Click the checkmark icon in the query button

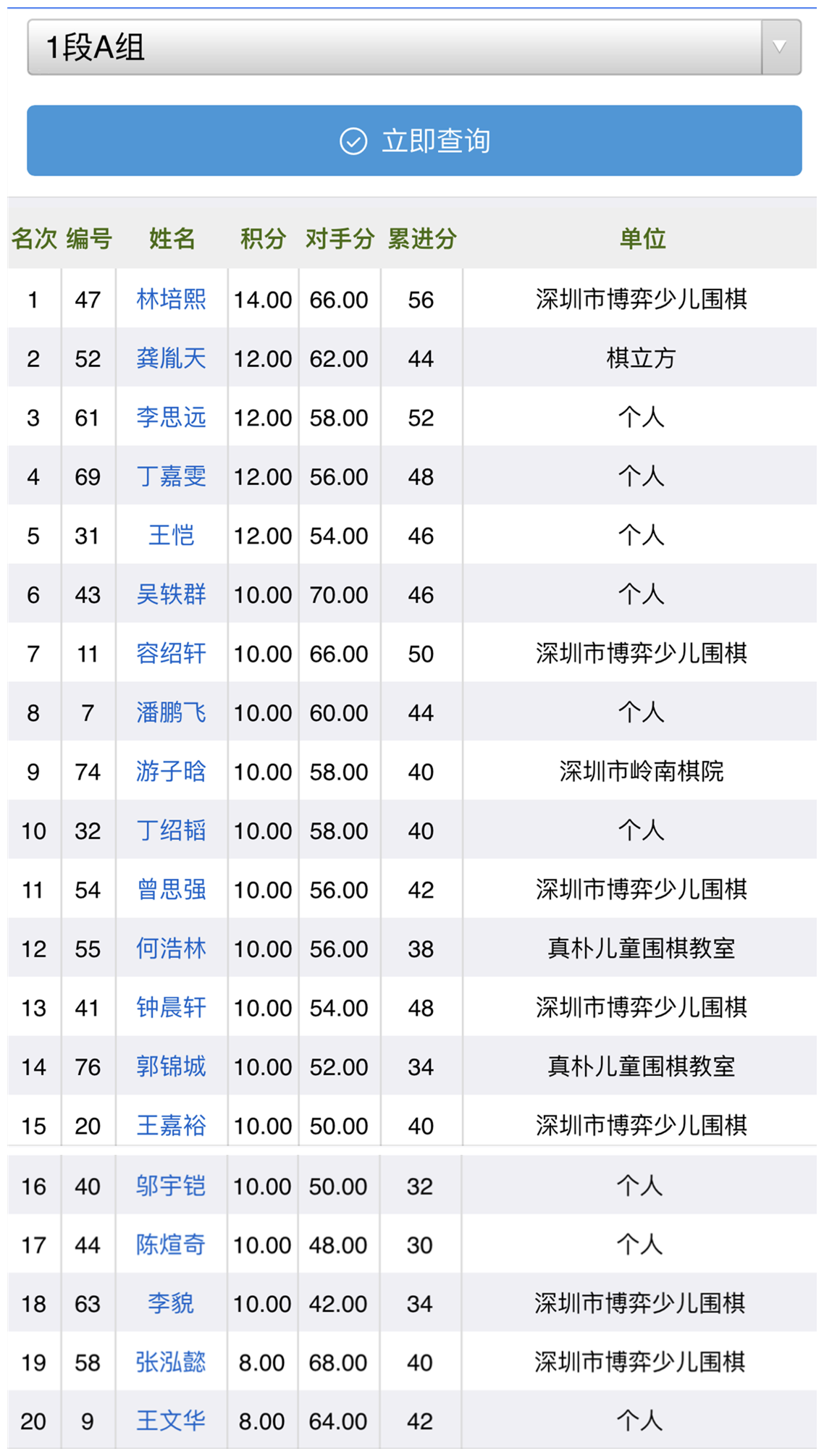[x=353, y=140]
